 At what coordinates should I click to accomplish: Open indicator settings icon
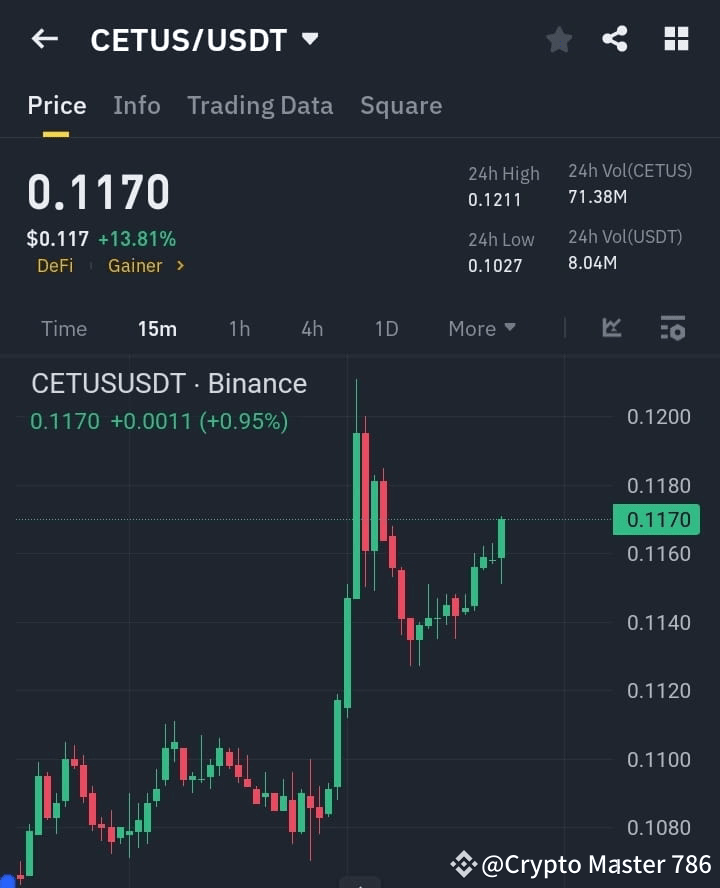tap(671, 328)
